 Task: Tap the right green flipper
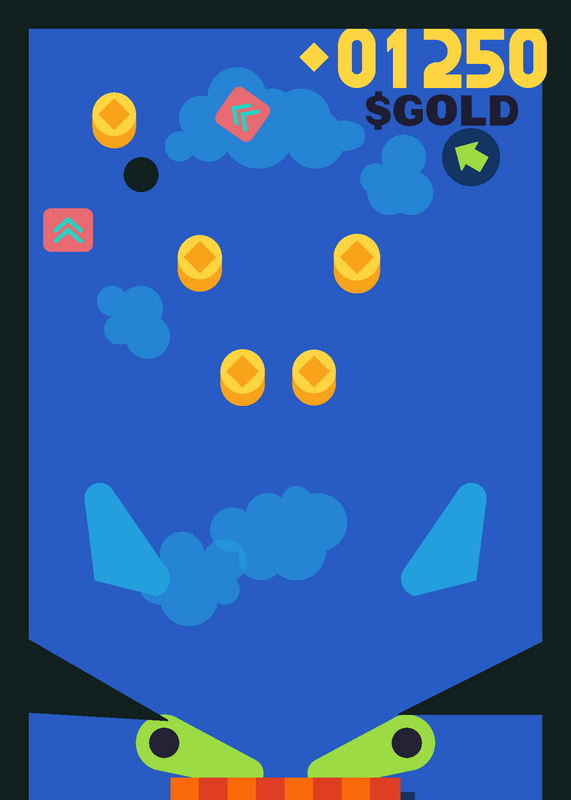[371, 747]
